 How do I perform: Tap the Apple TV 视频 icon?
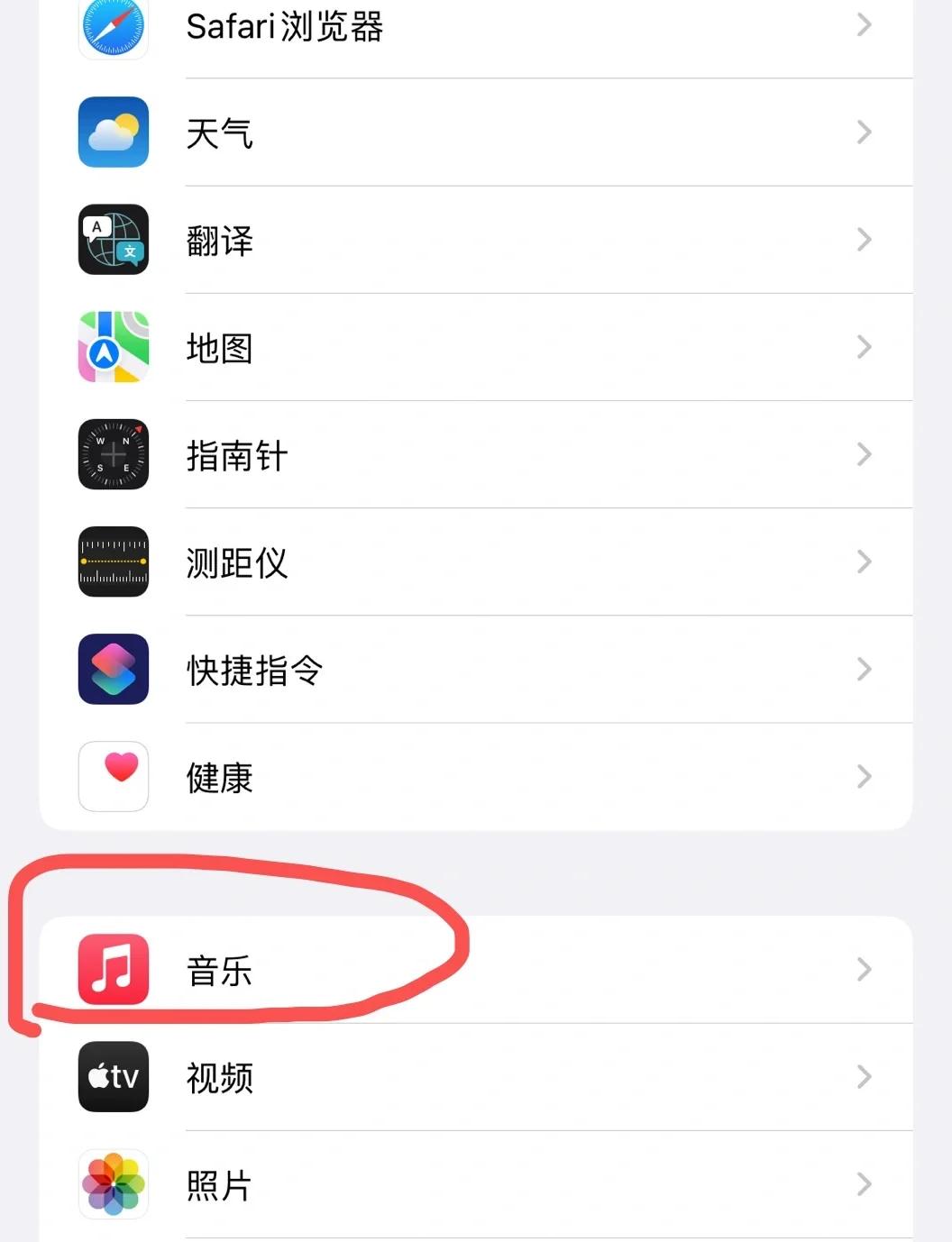[113, 1077]
